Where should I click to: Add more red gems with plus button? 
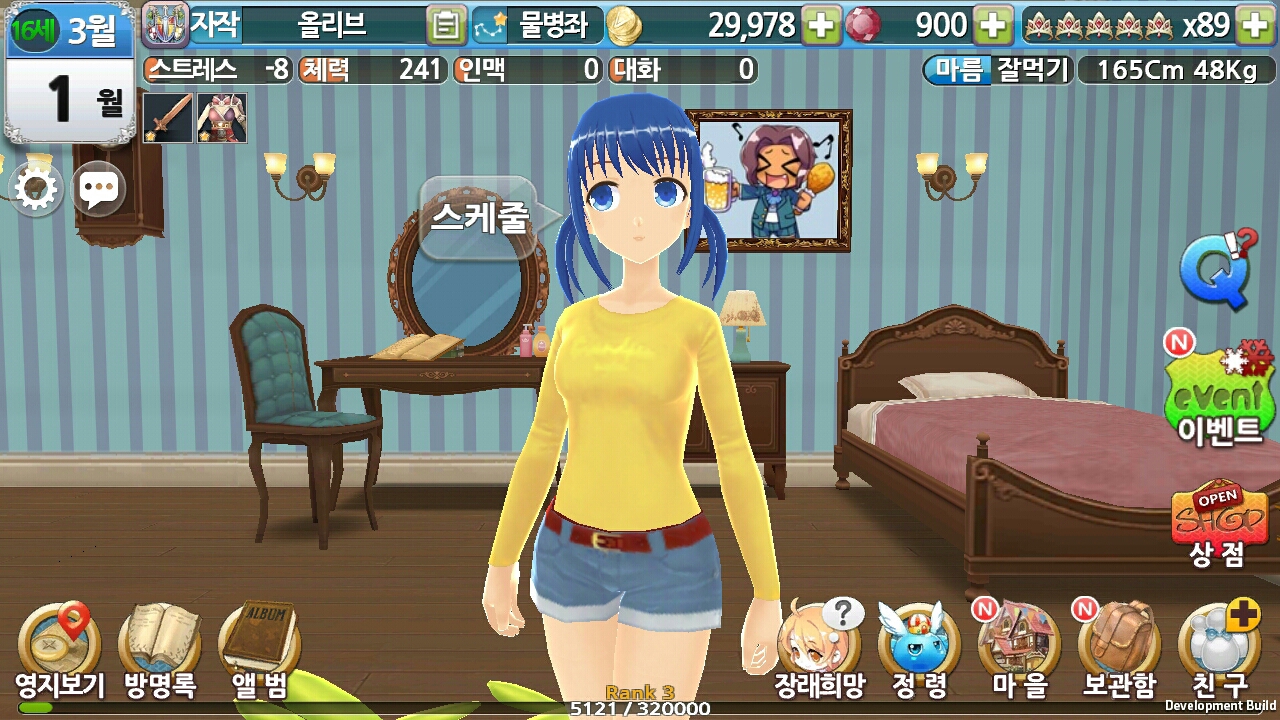993,26
